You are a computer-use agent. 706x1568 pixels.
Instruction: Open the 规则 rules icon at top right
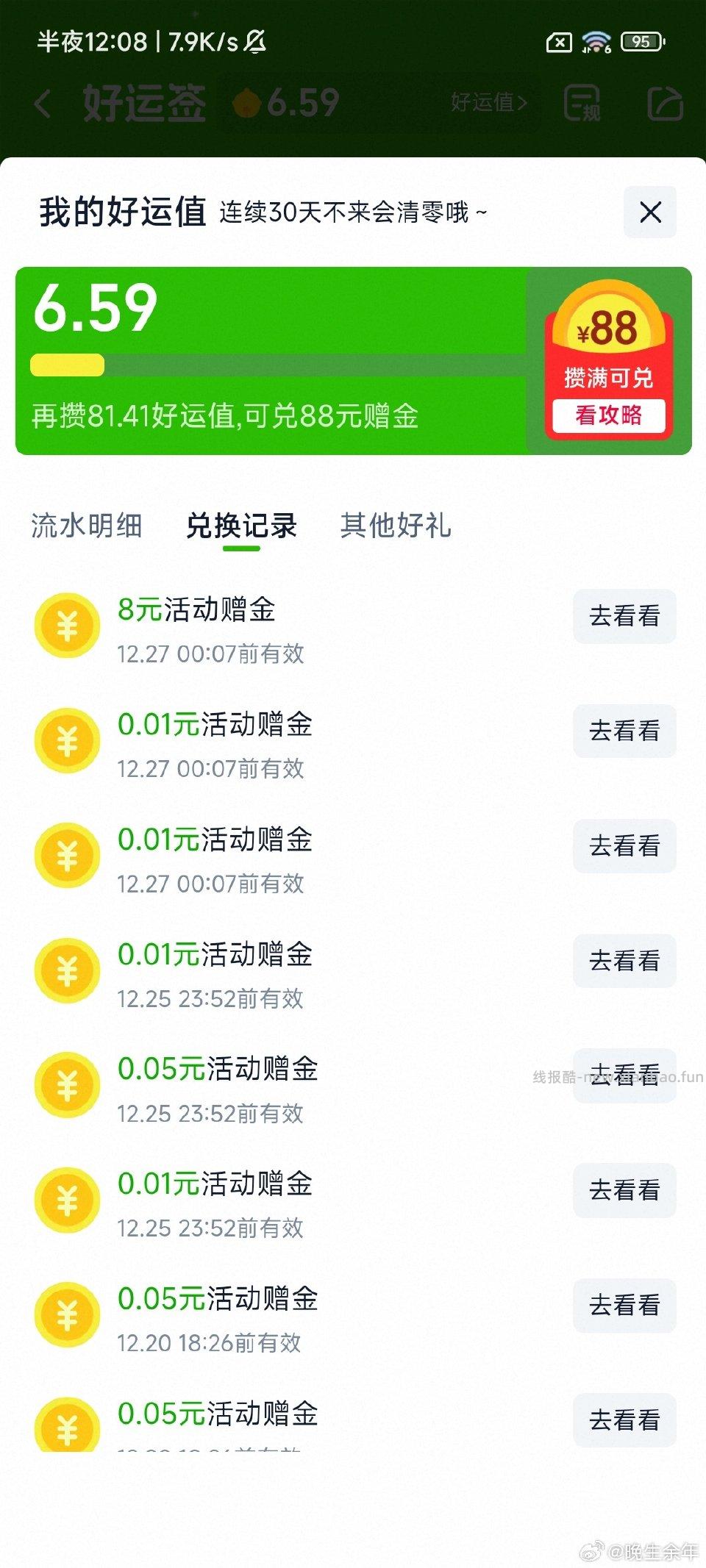pyautogui.click(x=582, y=103)
